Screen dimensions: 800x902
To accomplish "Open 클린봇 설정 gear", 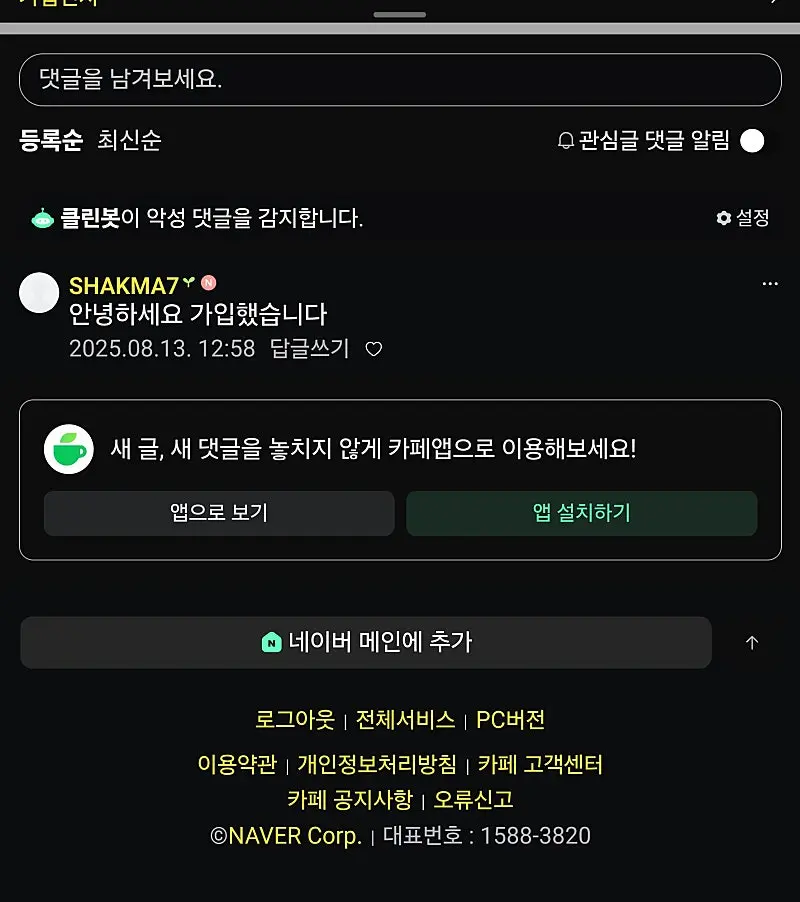I will [743, 217].
